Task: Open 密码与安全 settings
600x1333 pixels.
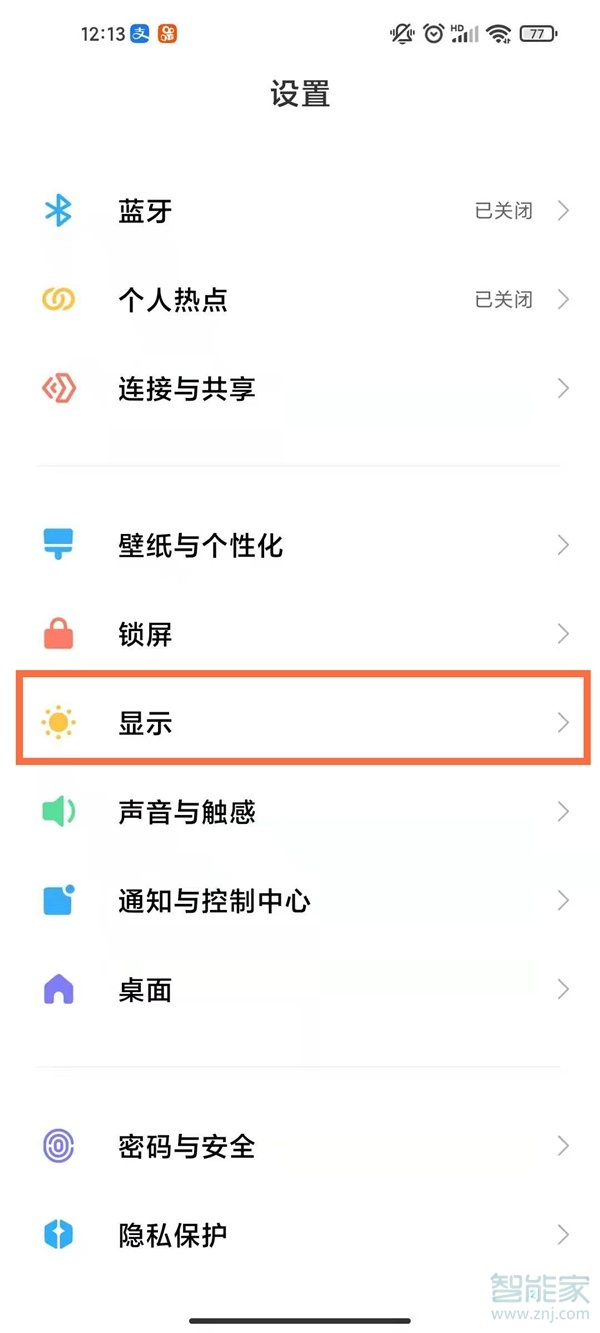Action: point(300,1146)
